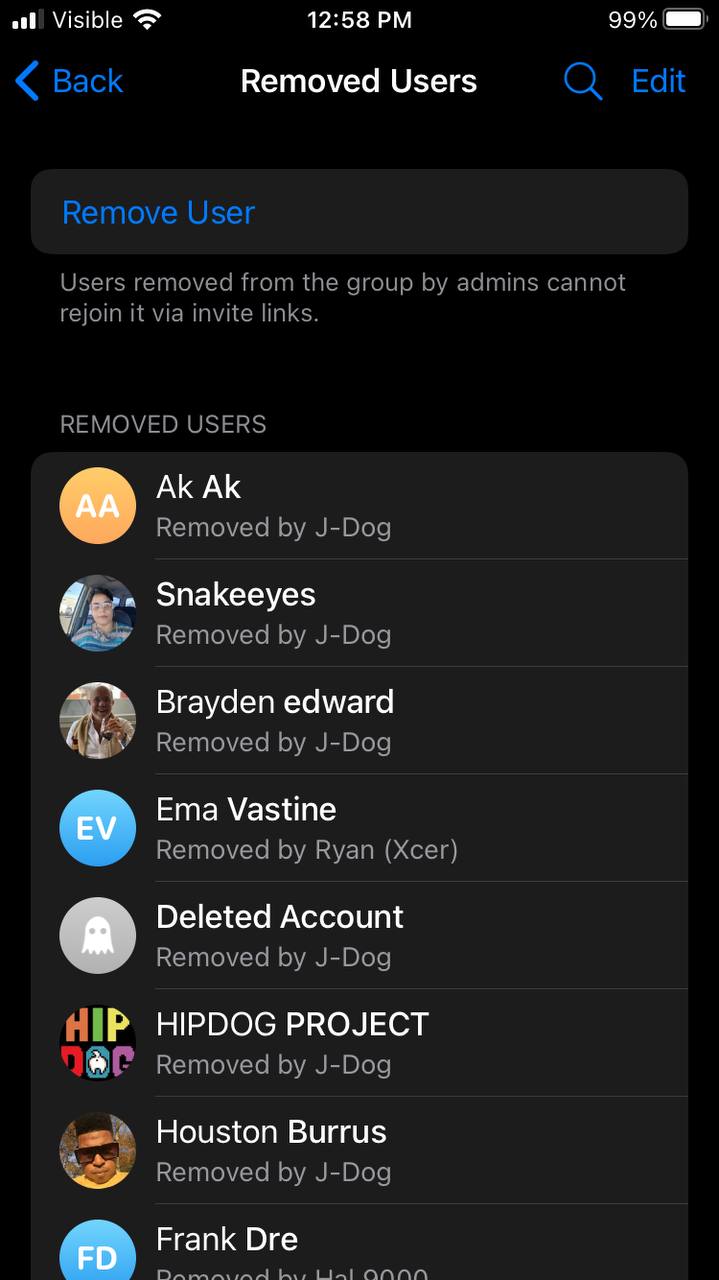Tap Edit in the top bar
This screenshot has width=719, height=1280.
pyautogui.click(x=658, y=81)
